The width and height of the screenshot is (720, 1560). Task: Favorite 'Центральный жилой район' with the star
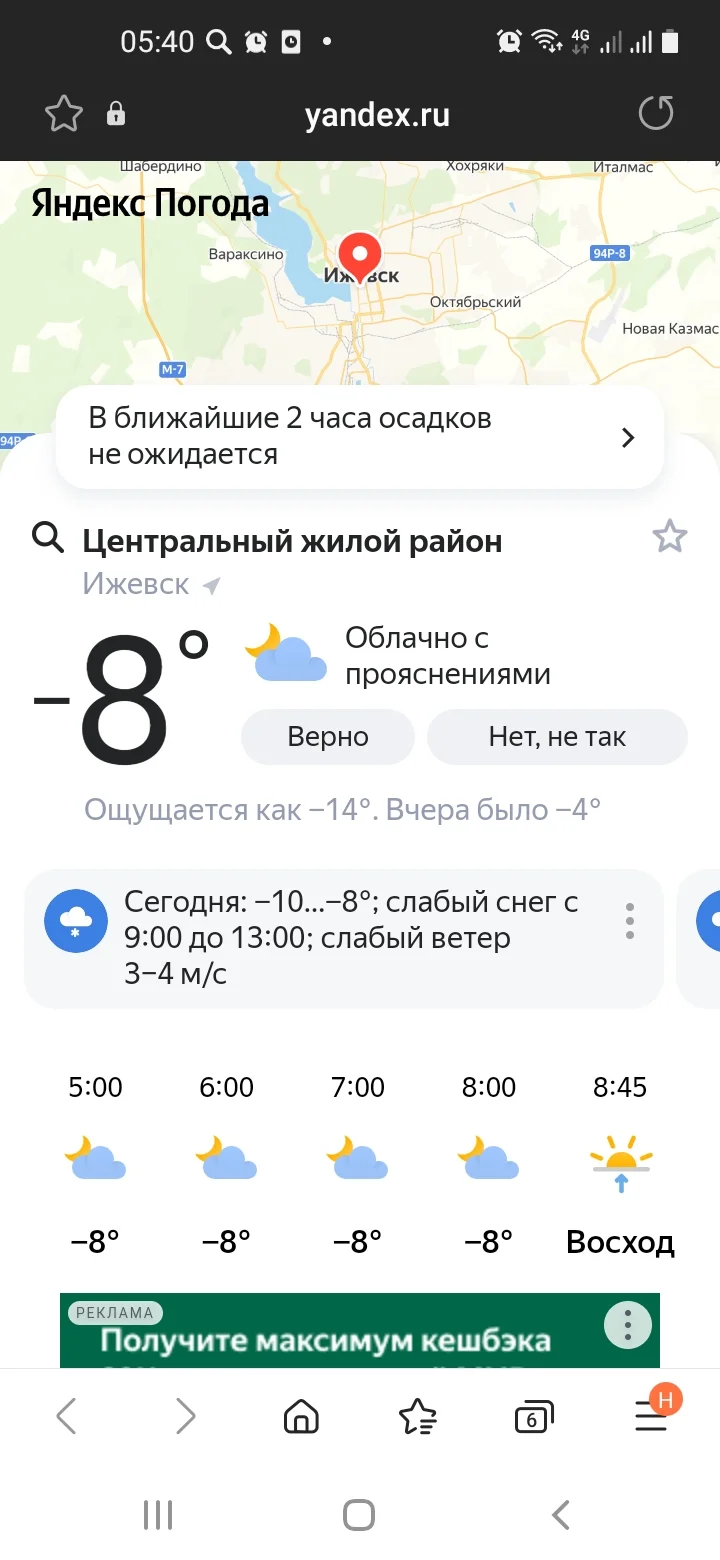[669, 536]
